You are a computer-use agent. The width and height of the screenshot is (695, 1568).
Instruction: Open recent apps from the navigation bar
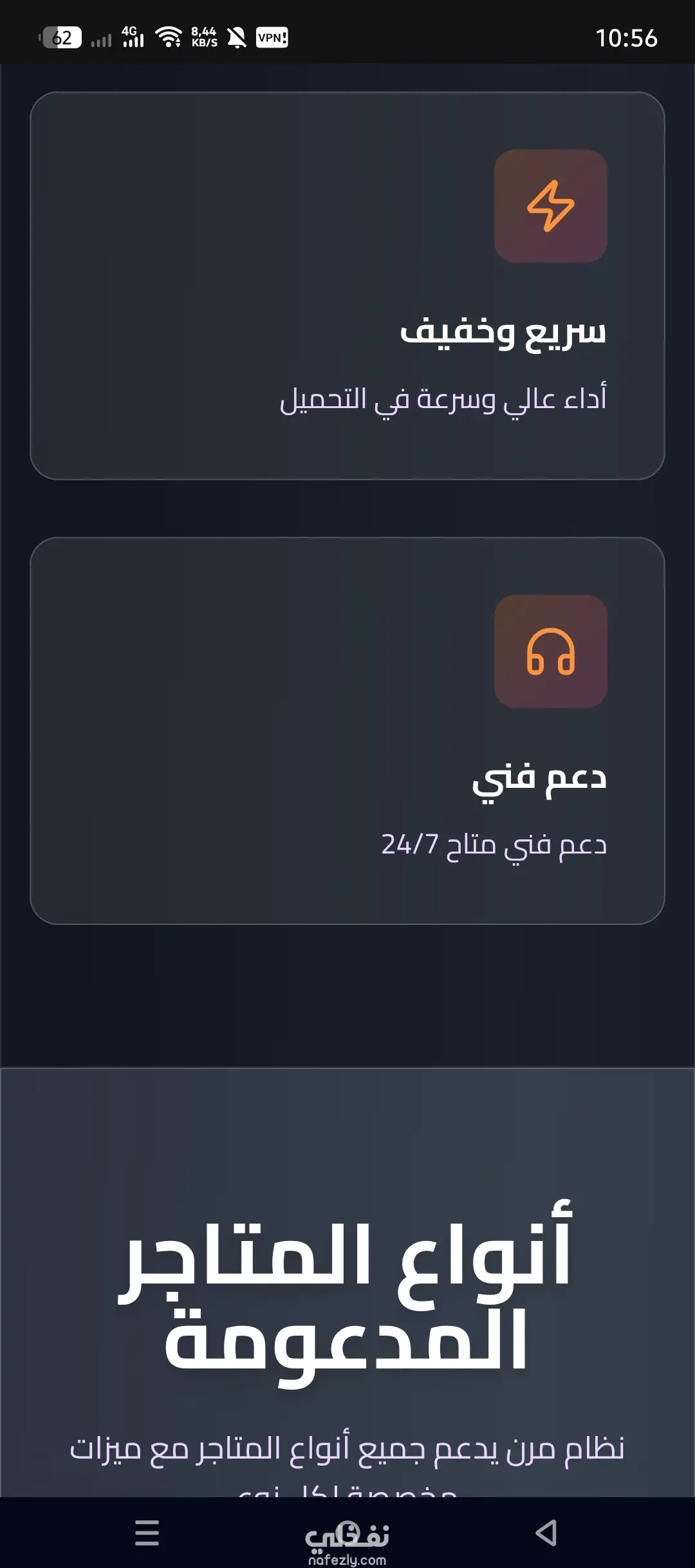tap(147, 1533)
